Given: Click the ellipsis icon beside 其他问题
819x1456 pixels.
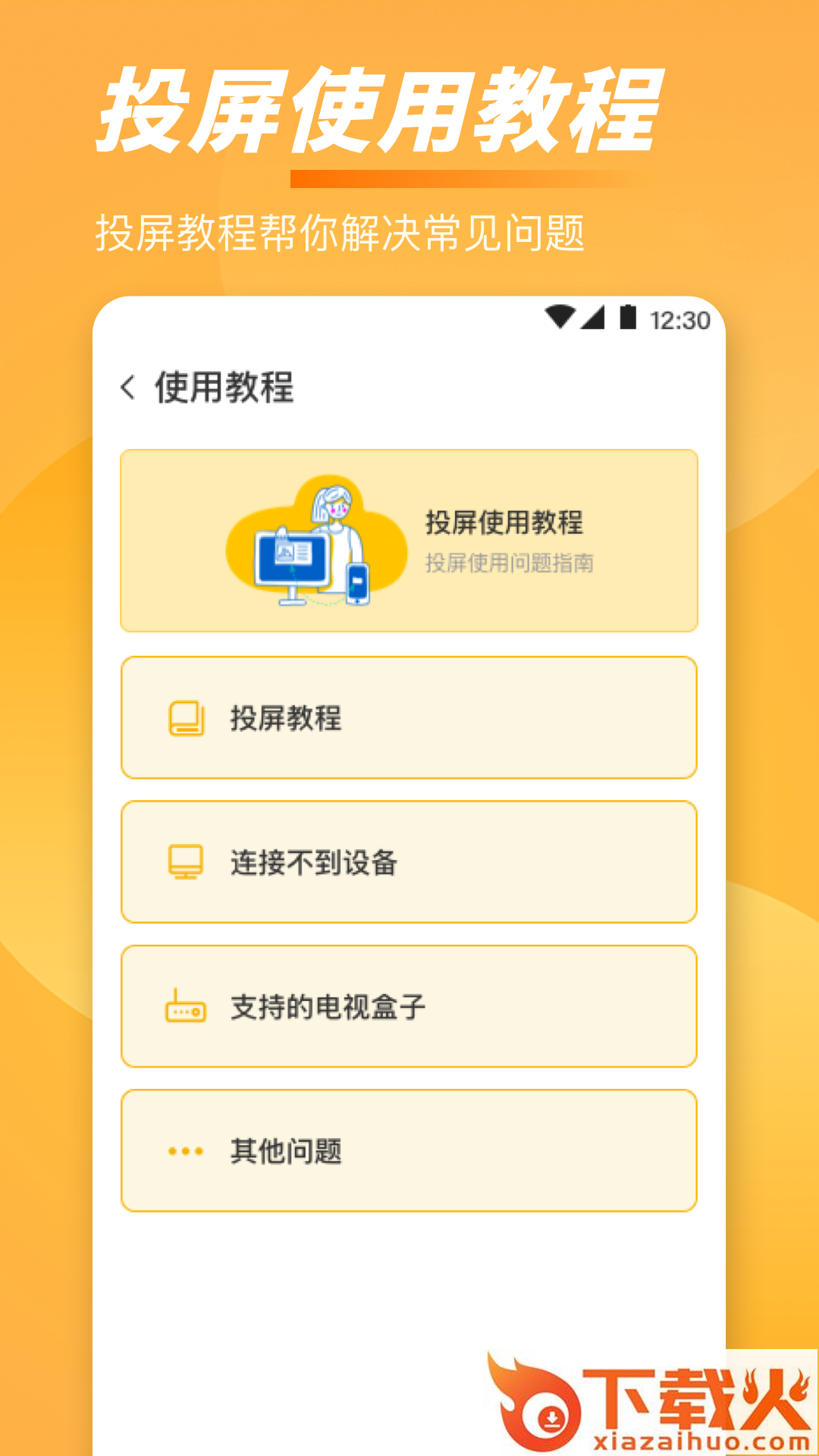Looking at the screenshot, I should click(x=184, y=1151).
